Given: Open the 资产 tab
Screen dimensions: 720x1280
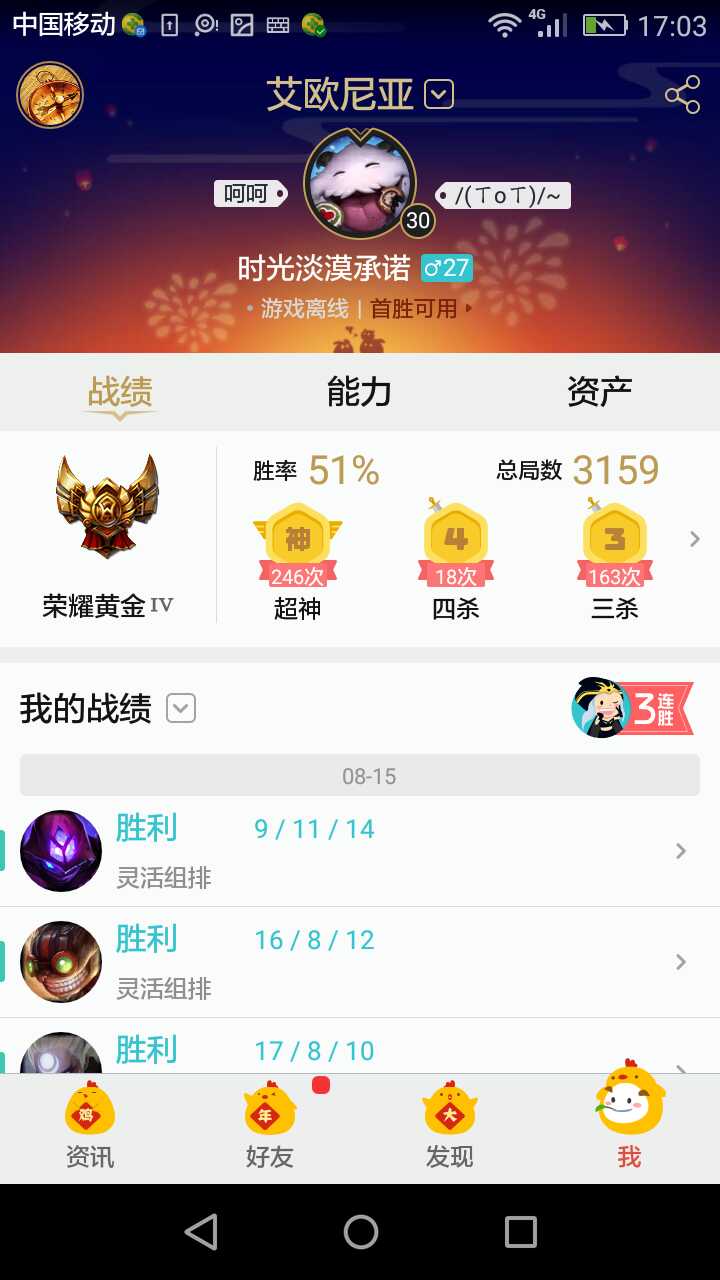Looking at the screenshot, I should (x=599, y=392).
